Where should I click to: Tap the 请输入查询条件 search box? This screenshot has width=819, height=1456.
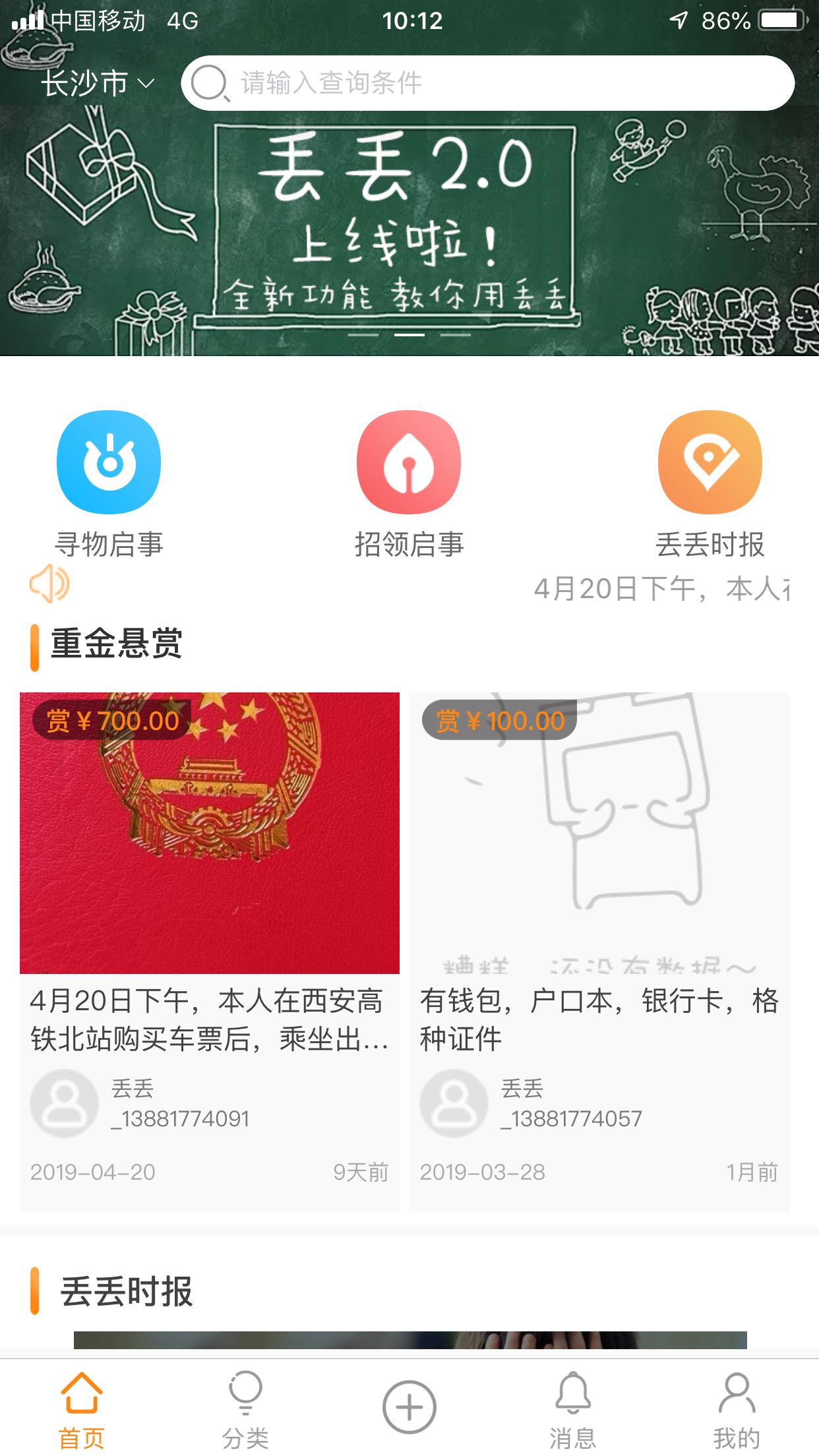click(488, 84)
